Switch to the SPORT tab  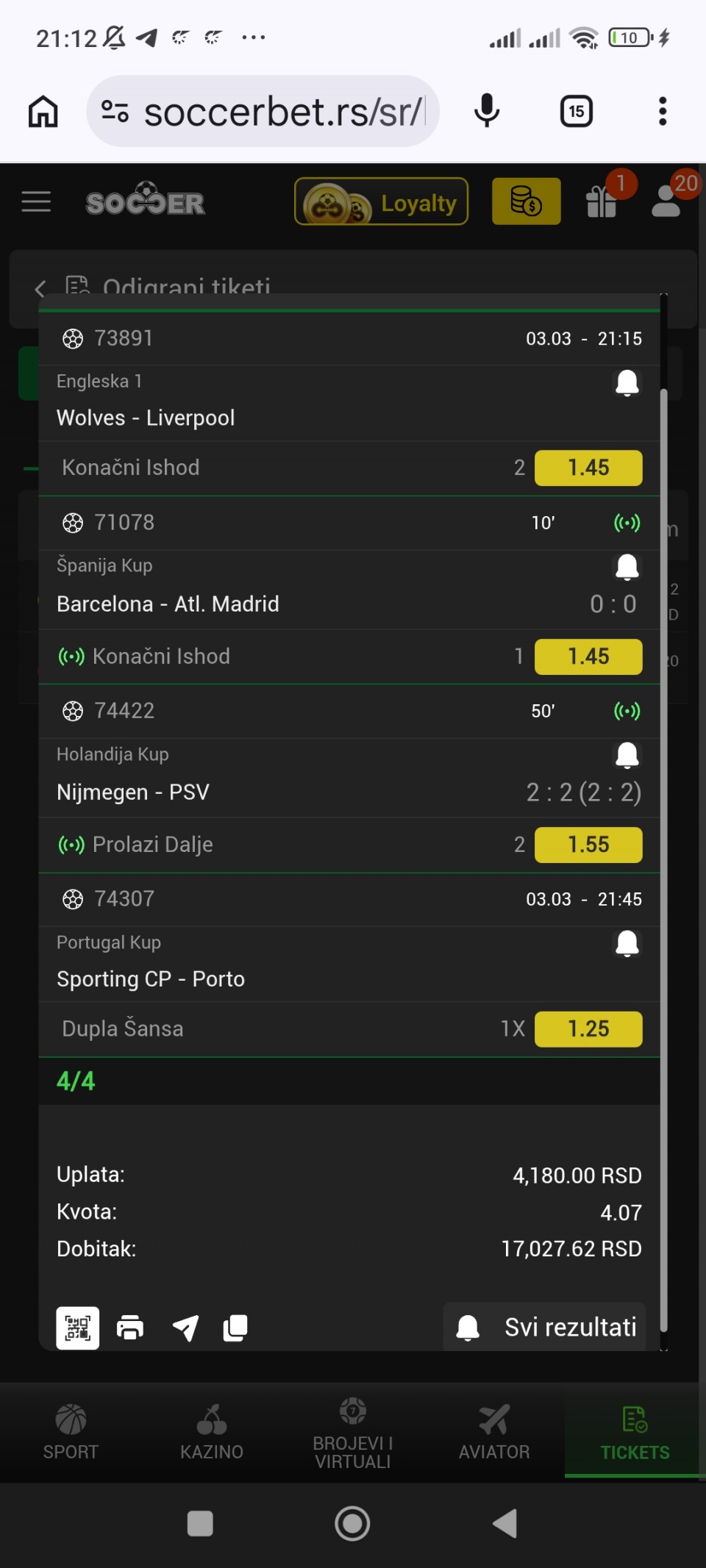(x=71, y=1432)
